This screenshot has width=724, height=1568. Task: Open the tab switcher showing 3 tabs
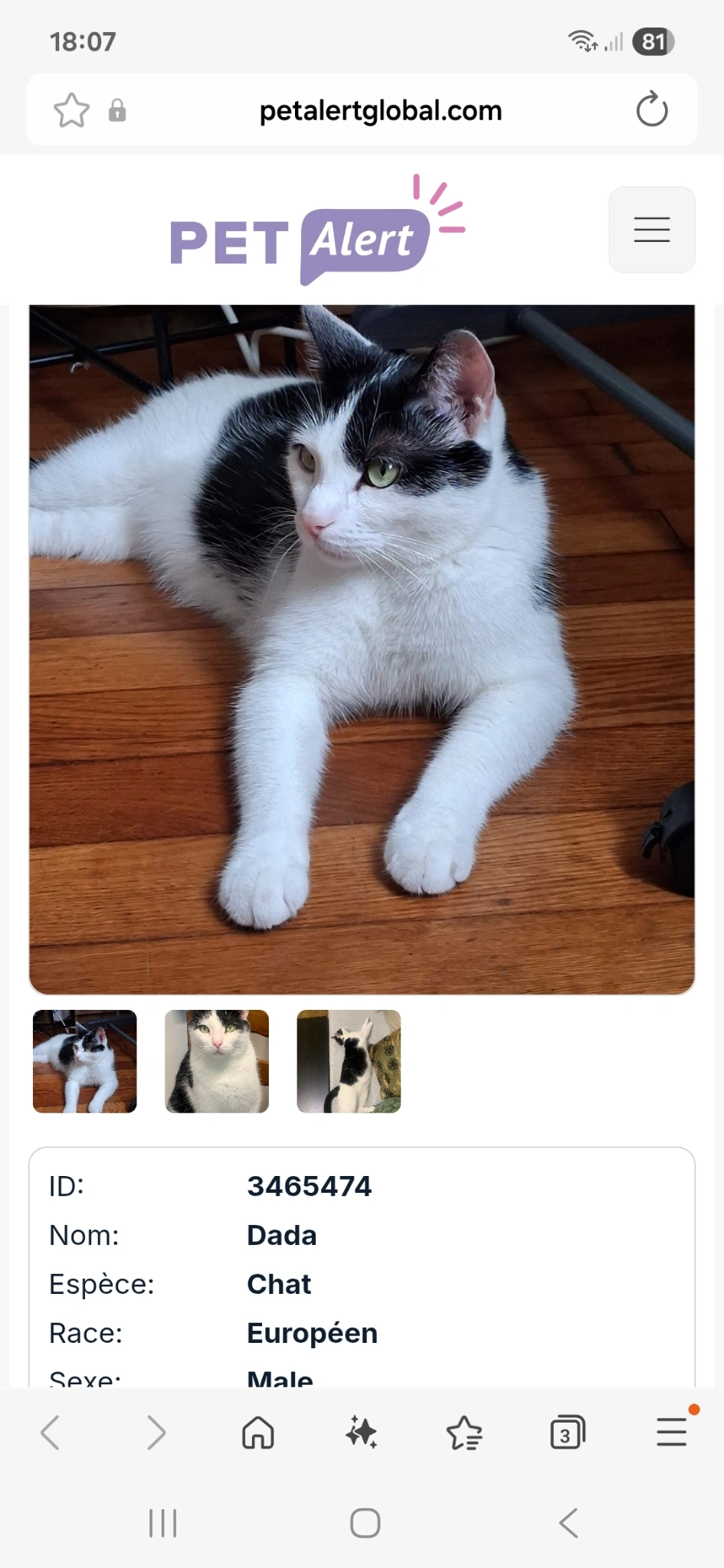[x=568, y=1432]
